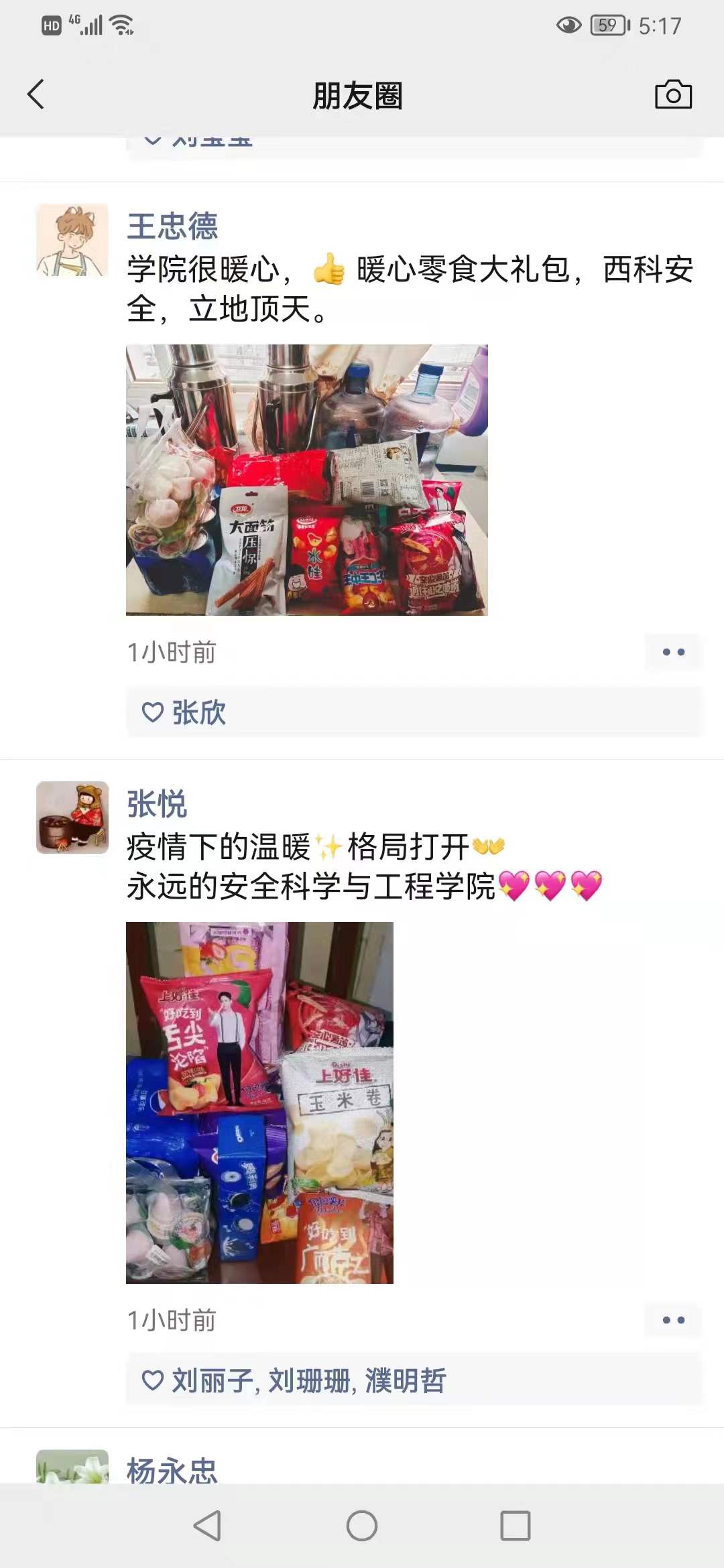Tap the name 张悦
Viewport: 724px width, 1568px height.
157,803
